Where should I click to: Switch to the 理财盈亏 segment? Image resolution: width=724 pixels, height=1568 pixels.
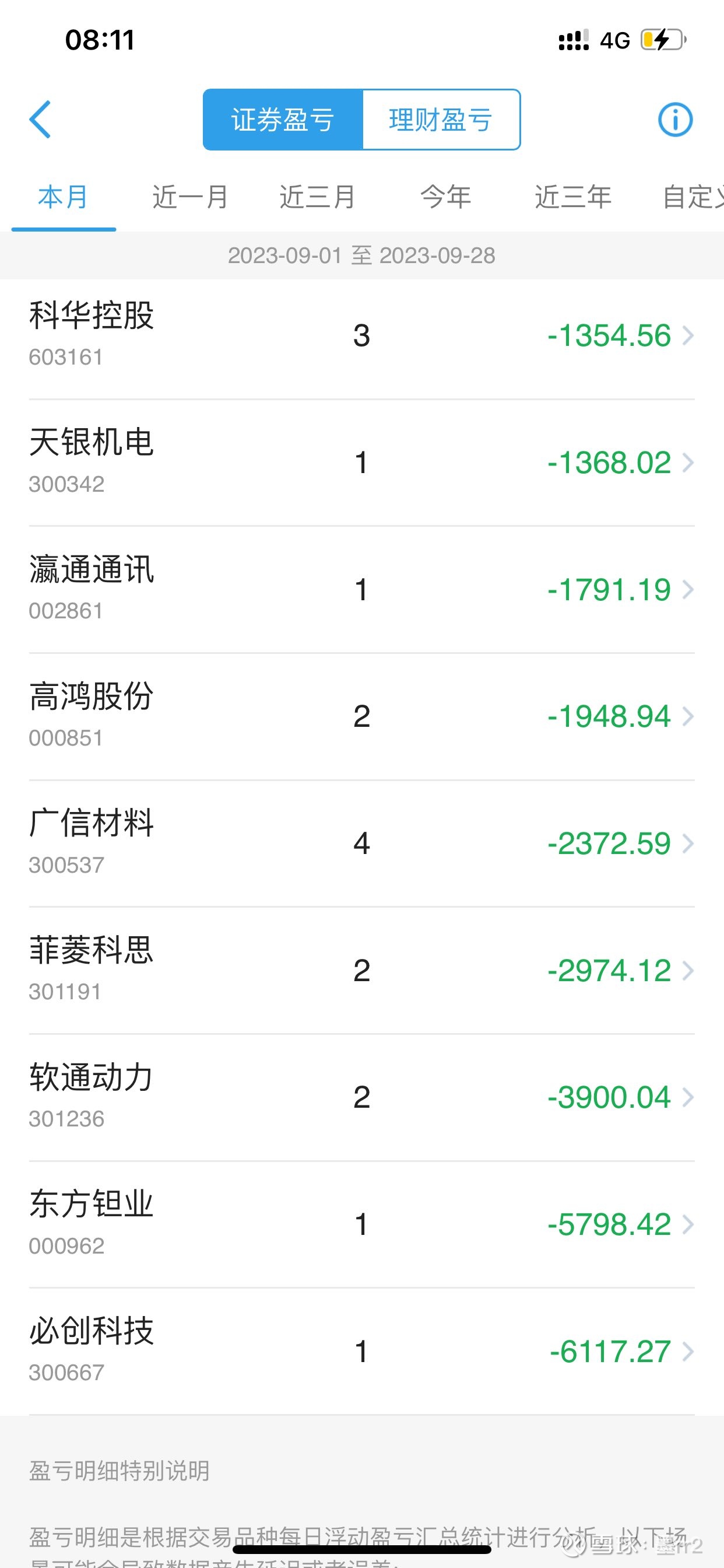pyautogui.click(x=441, y=120)
